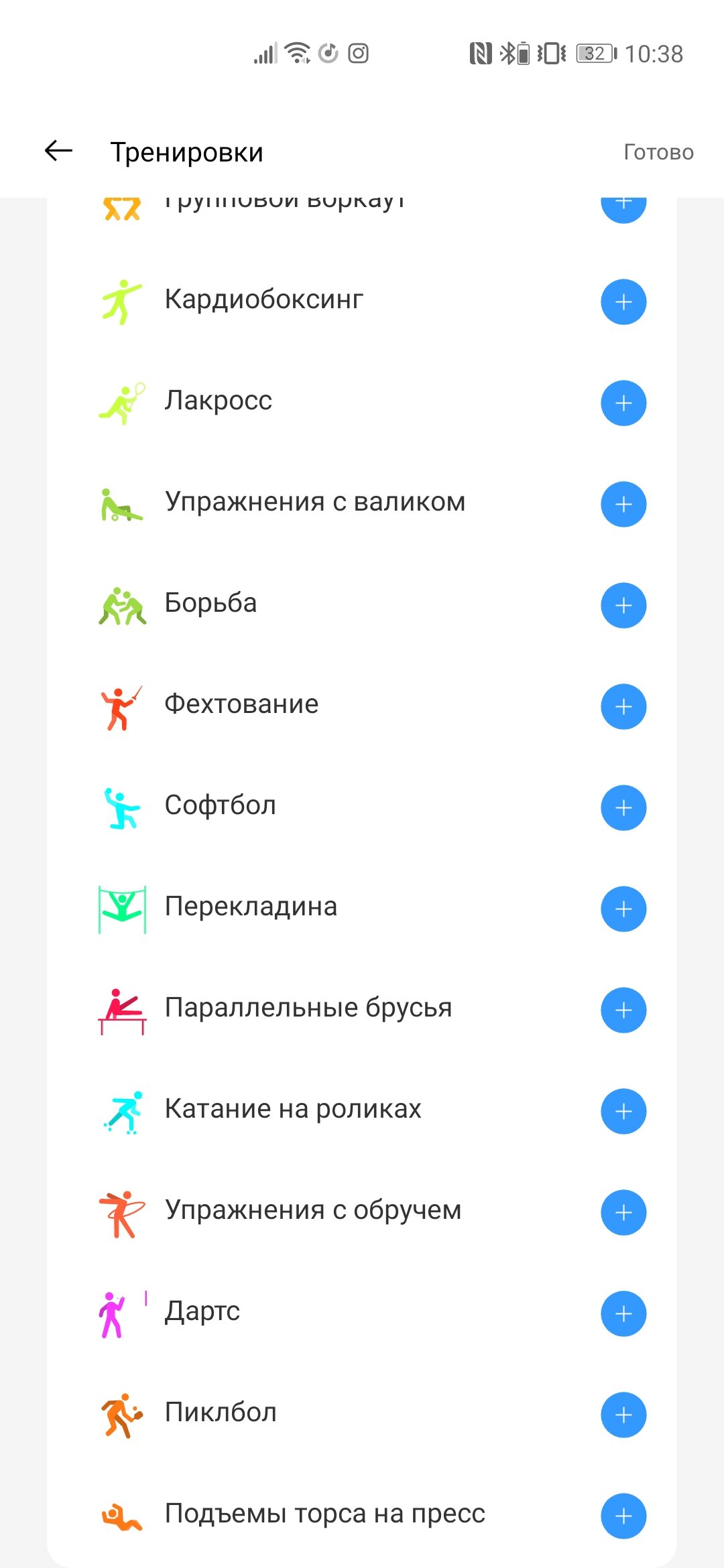This screenshot has width=724, height=1568.
Task: Add Параллельные брусья workout
Action: [623, 1010]
